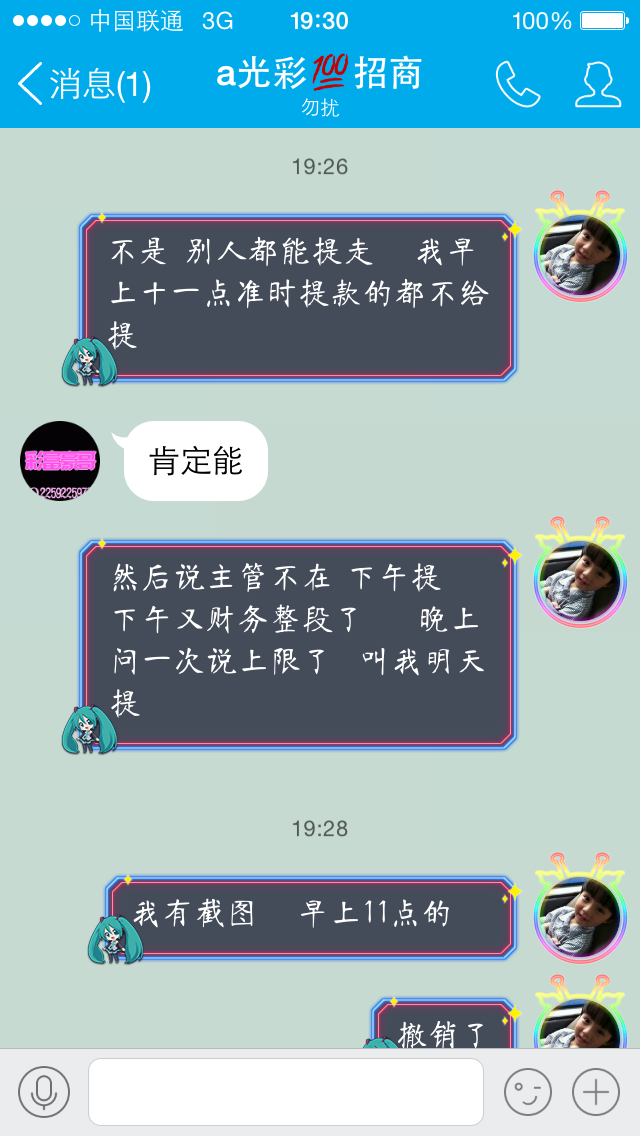The height and width of the screenshot is (1136, 640).
Task: Open the plus attachments menu
Action: click(x=596, y=1092)
